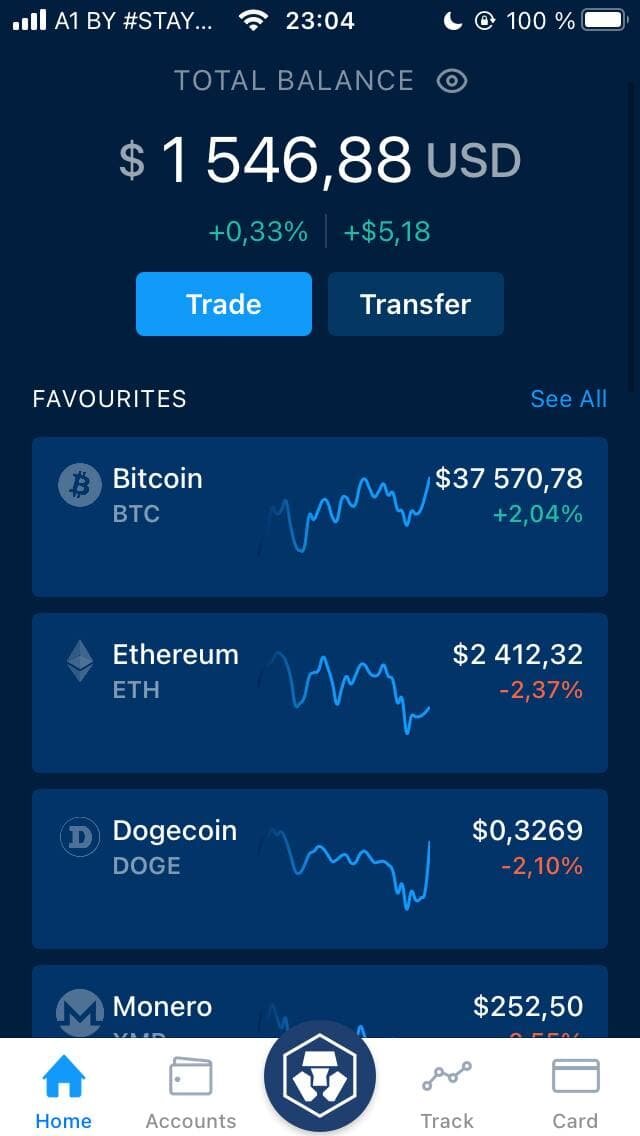640x1136 pixels.
Task: Open the Transfer options
Action: (415, 304)
